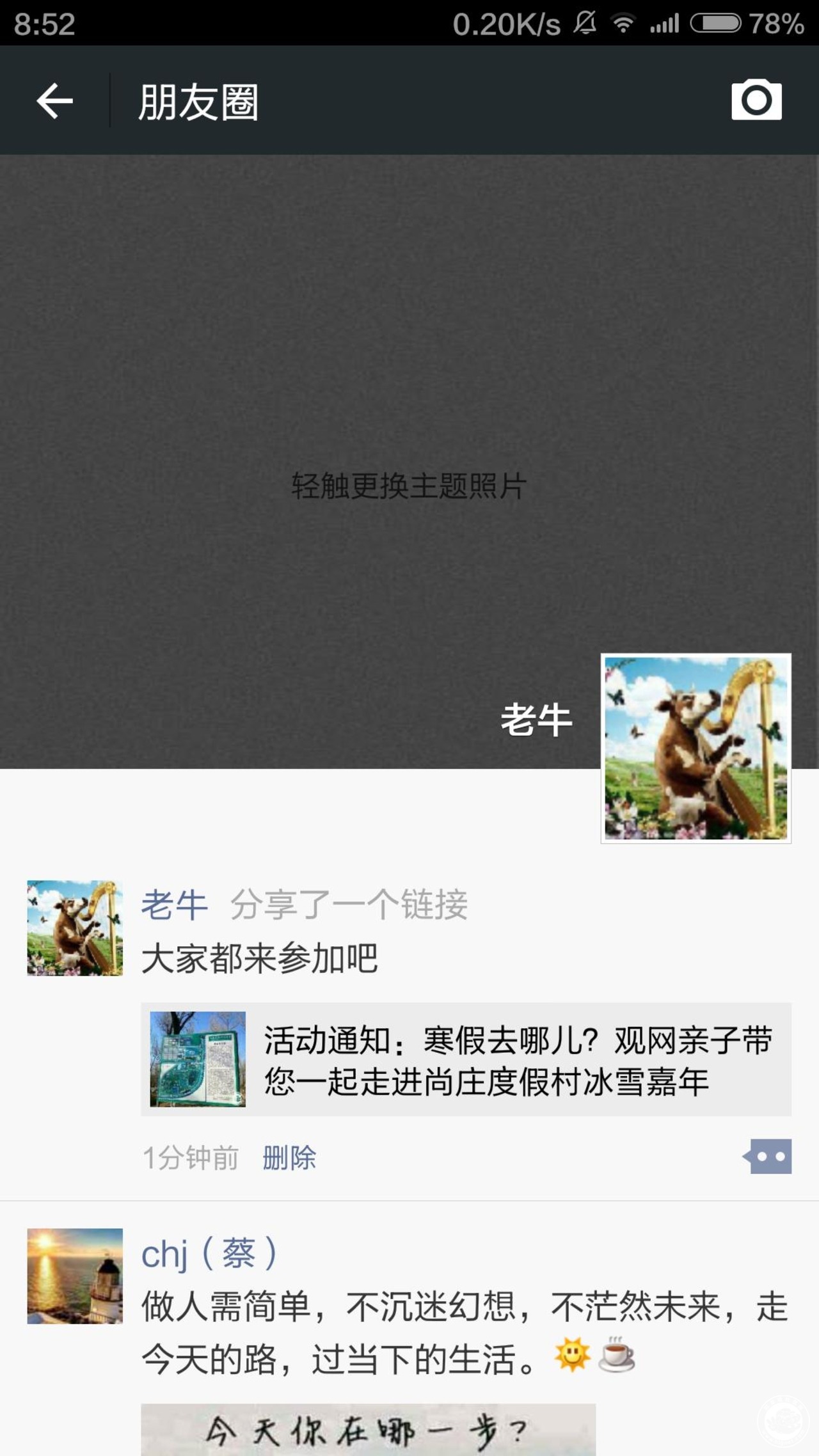View the photo in chj（蔡）'s post
This screenshot has width=819, height=1456.
(x=368, y=1430)
